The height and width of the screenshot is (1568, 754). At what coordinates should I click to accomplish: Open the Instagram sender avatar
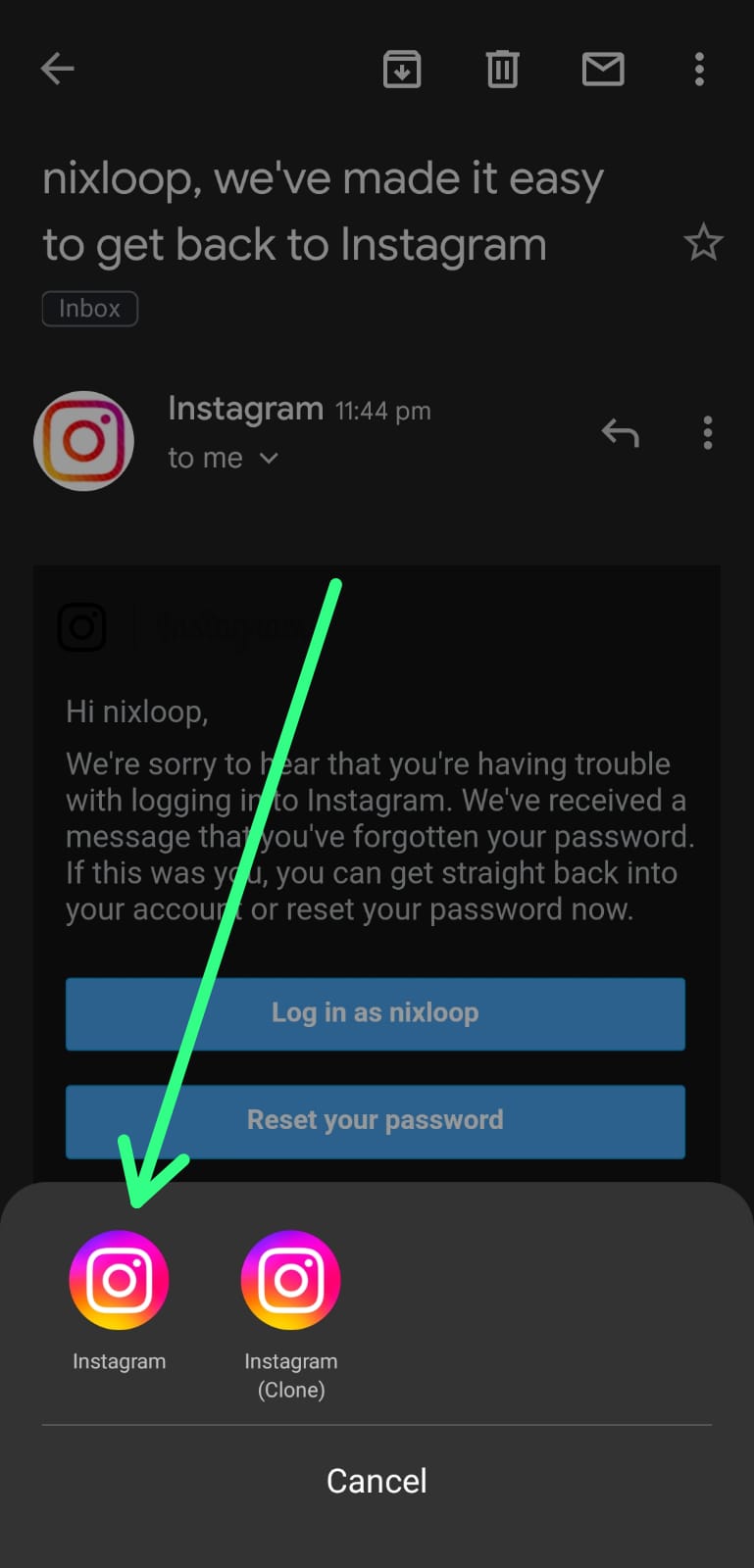tap(84, 441)
